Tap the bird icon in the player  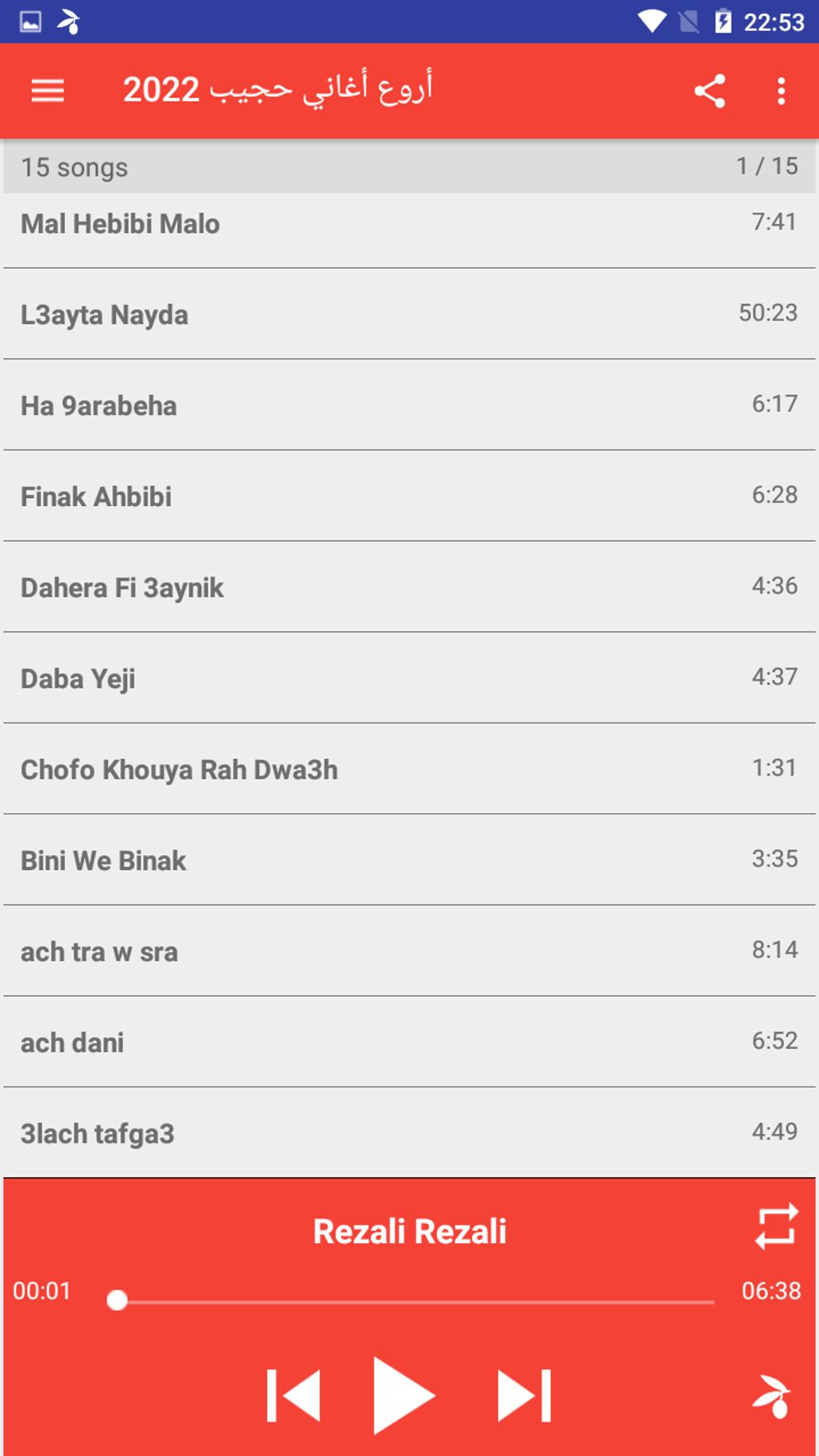772,1396
